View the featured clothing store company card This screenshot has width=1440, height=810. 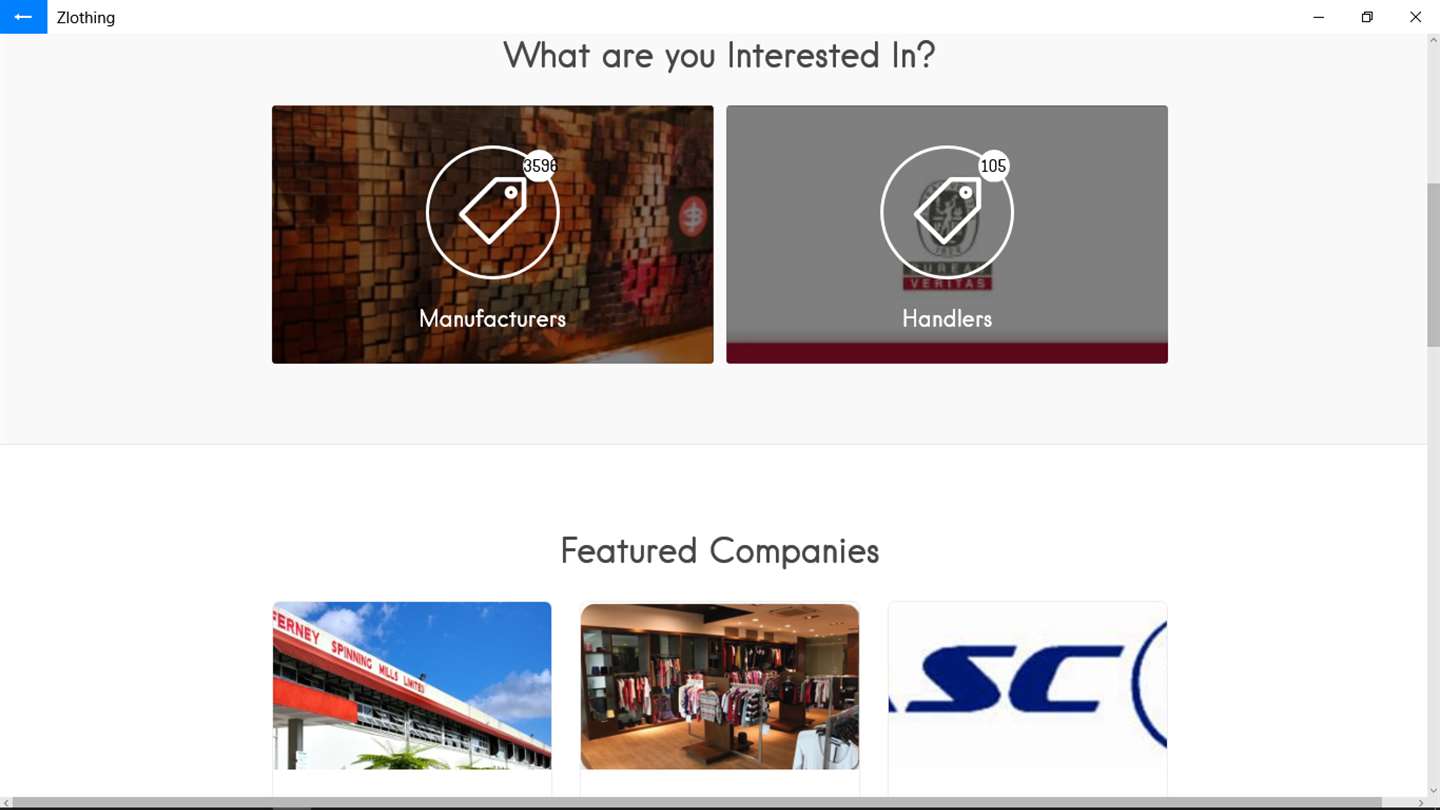pyautogui.click(x=719, y=686)
